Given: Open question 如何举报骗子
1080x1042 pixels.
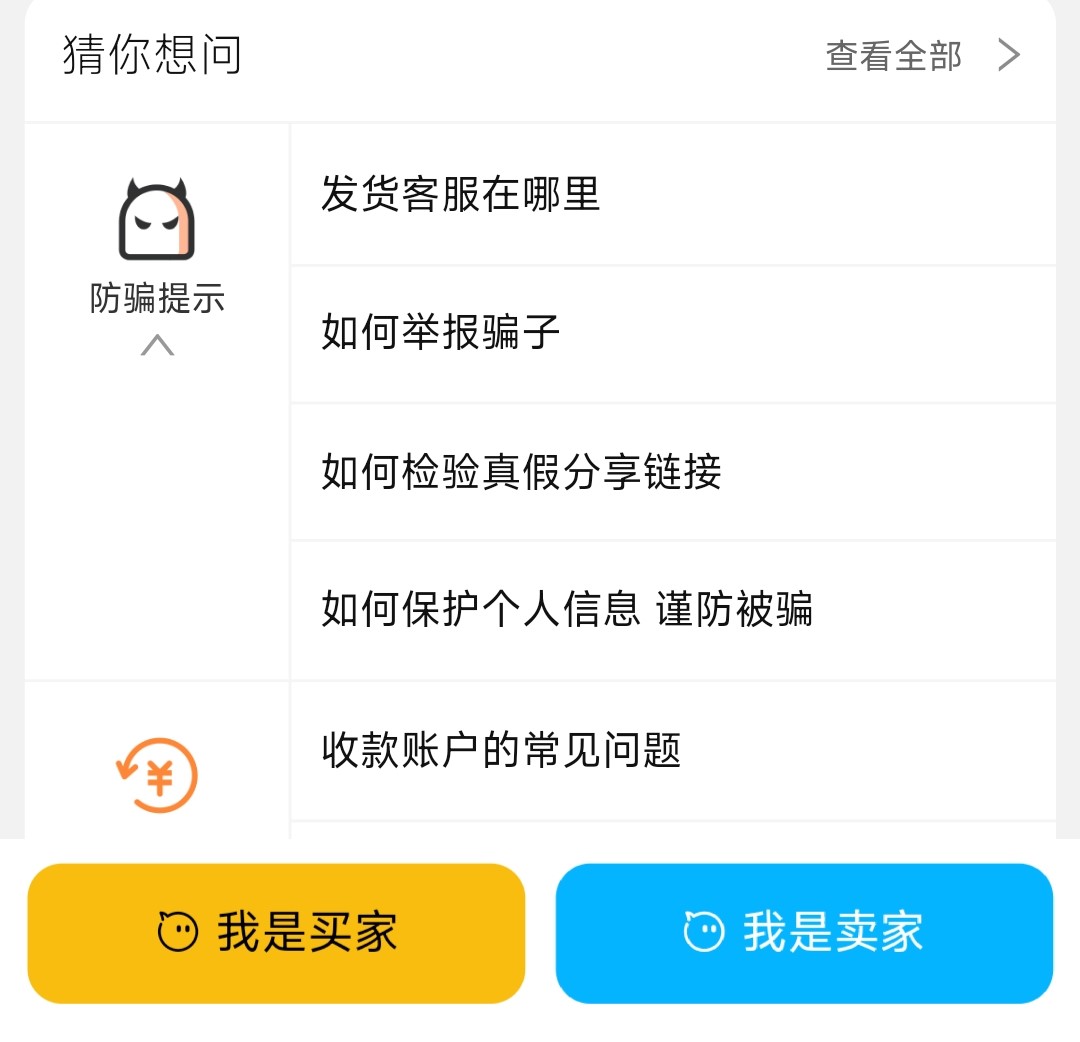Looking at the screenshot, I should coord(440,333).
